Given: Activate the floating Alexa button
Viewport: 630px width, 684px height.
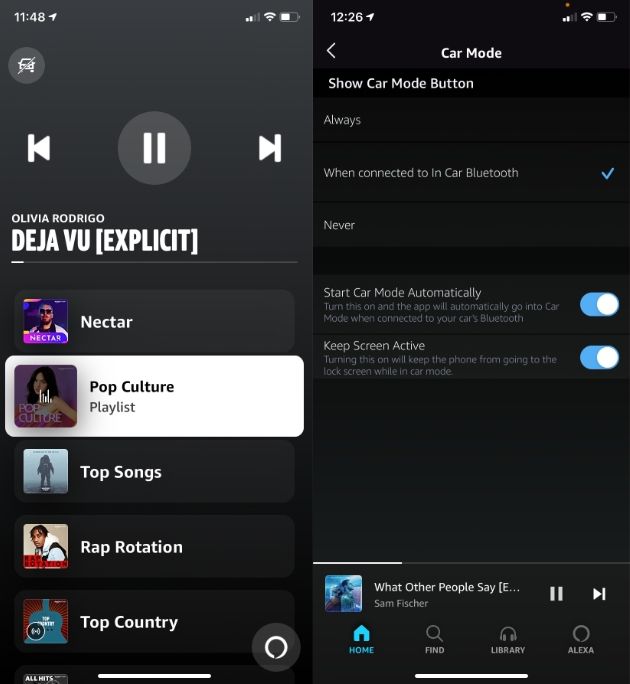Looking at the screenshot, I should (x=276, y=647).
